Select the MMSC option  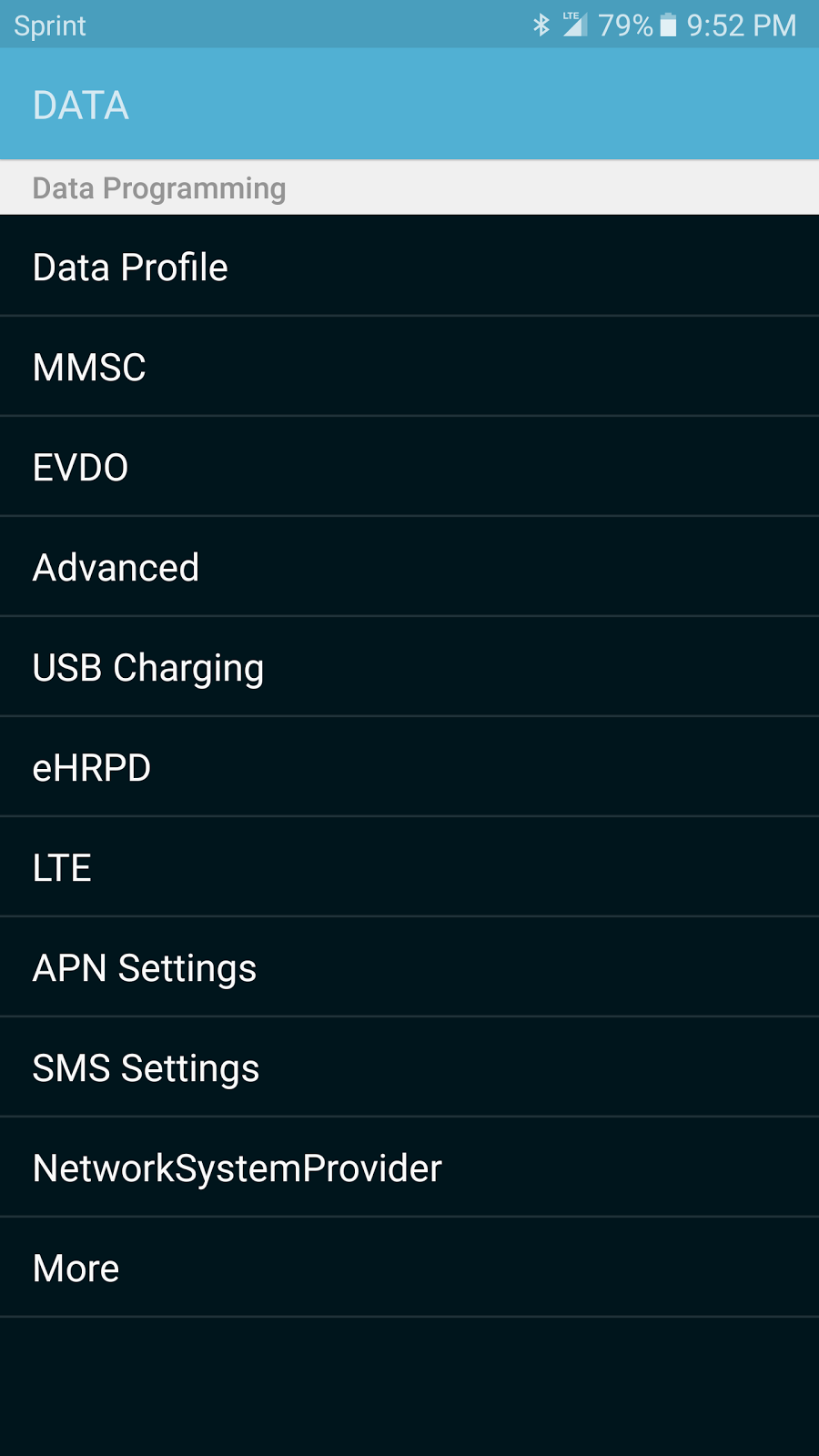(x=409, y=367)
